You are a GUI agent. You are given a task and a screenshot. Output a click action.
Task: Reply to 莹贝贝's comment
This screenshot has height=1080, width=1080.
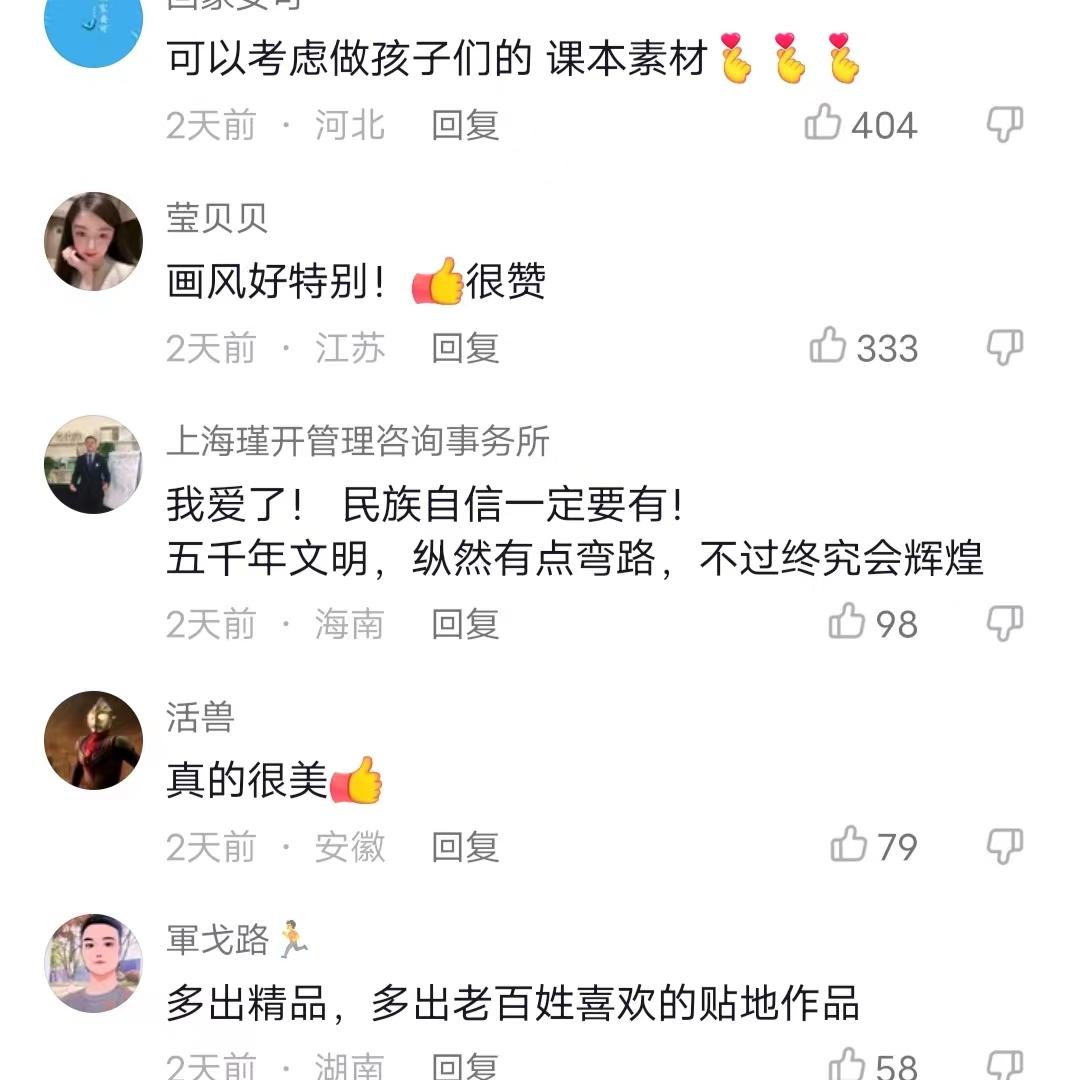click(x=465, y=348)
